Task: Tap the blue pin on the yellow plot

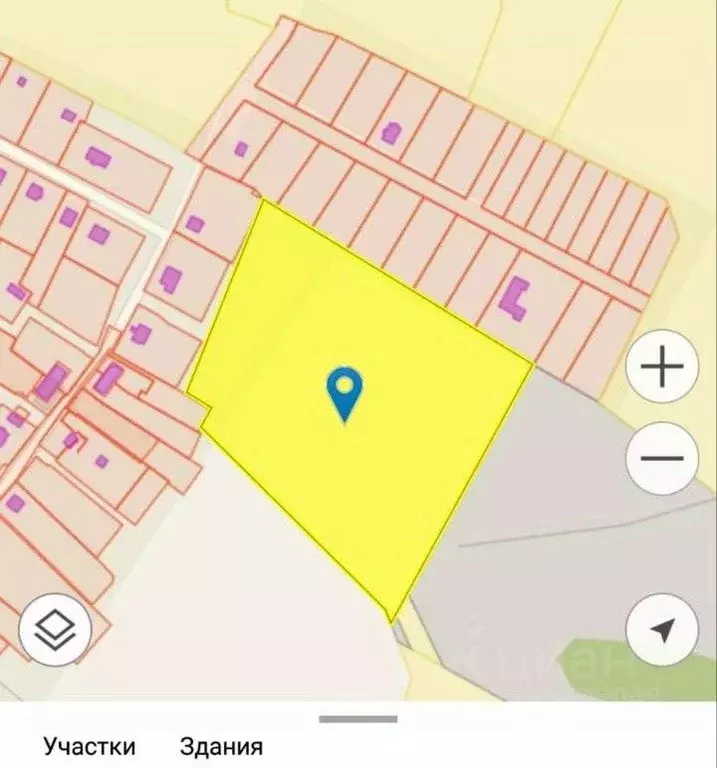Action: [345, 392]
